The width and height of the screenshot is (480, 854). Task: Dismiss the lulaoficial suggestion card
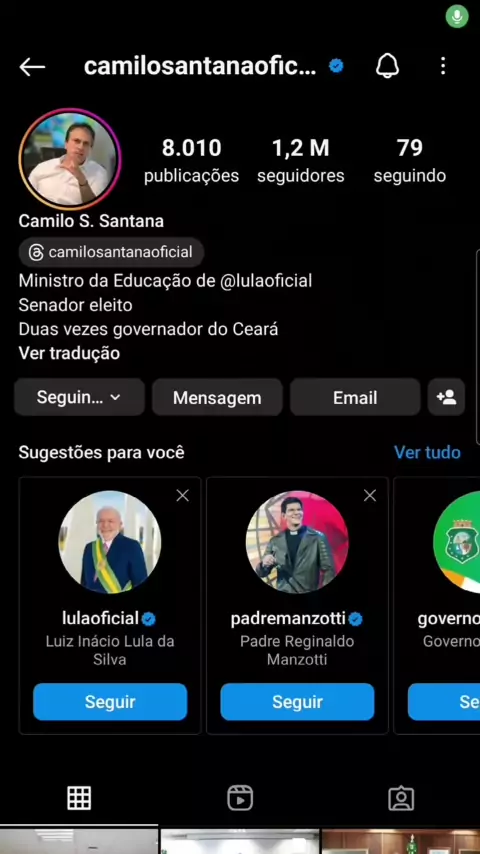[x=183, y=496]
